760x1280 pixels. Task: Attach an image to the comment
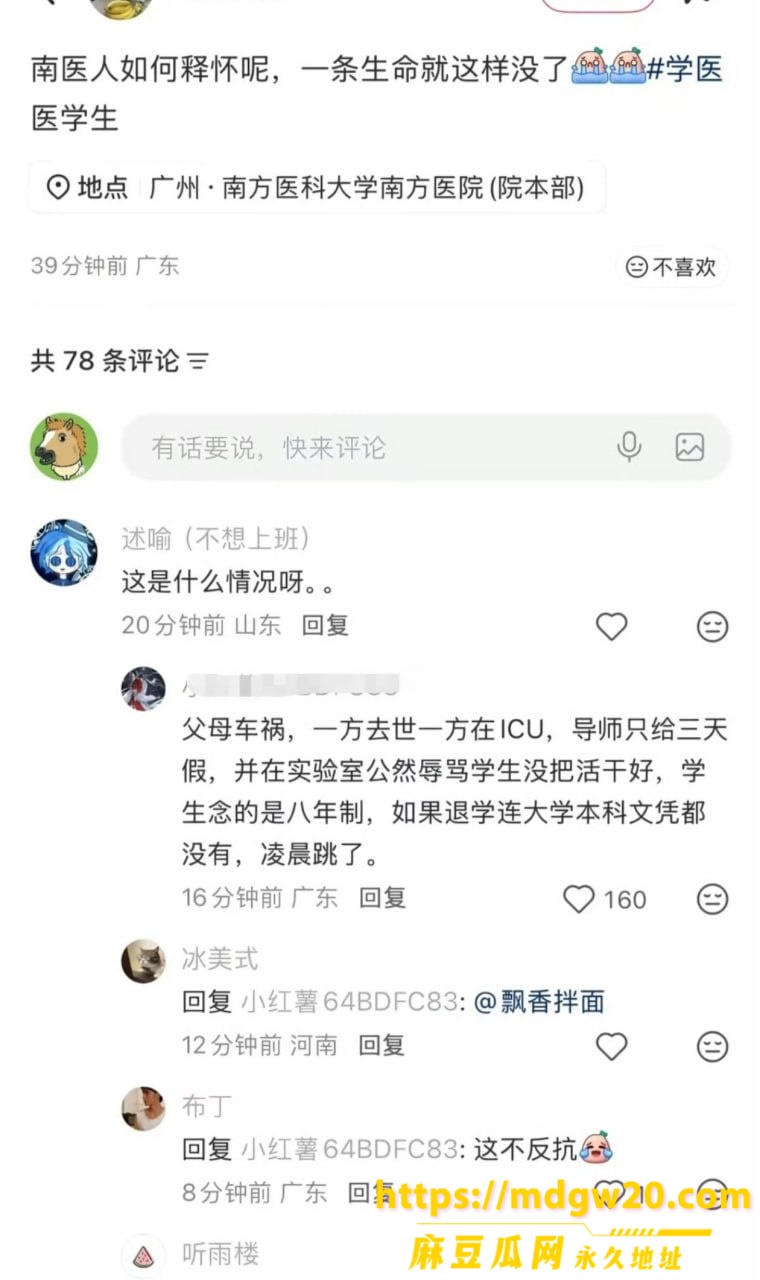coord(689,447)
